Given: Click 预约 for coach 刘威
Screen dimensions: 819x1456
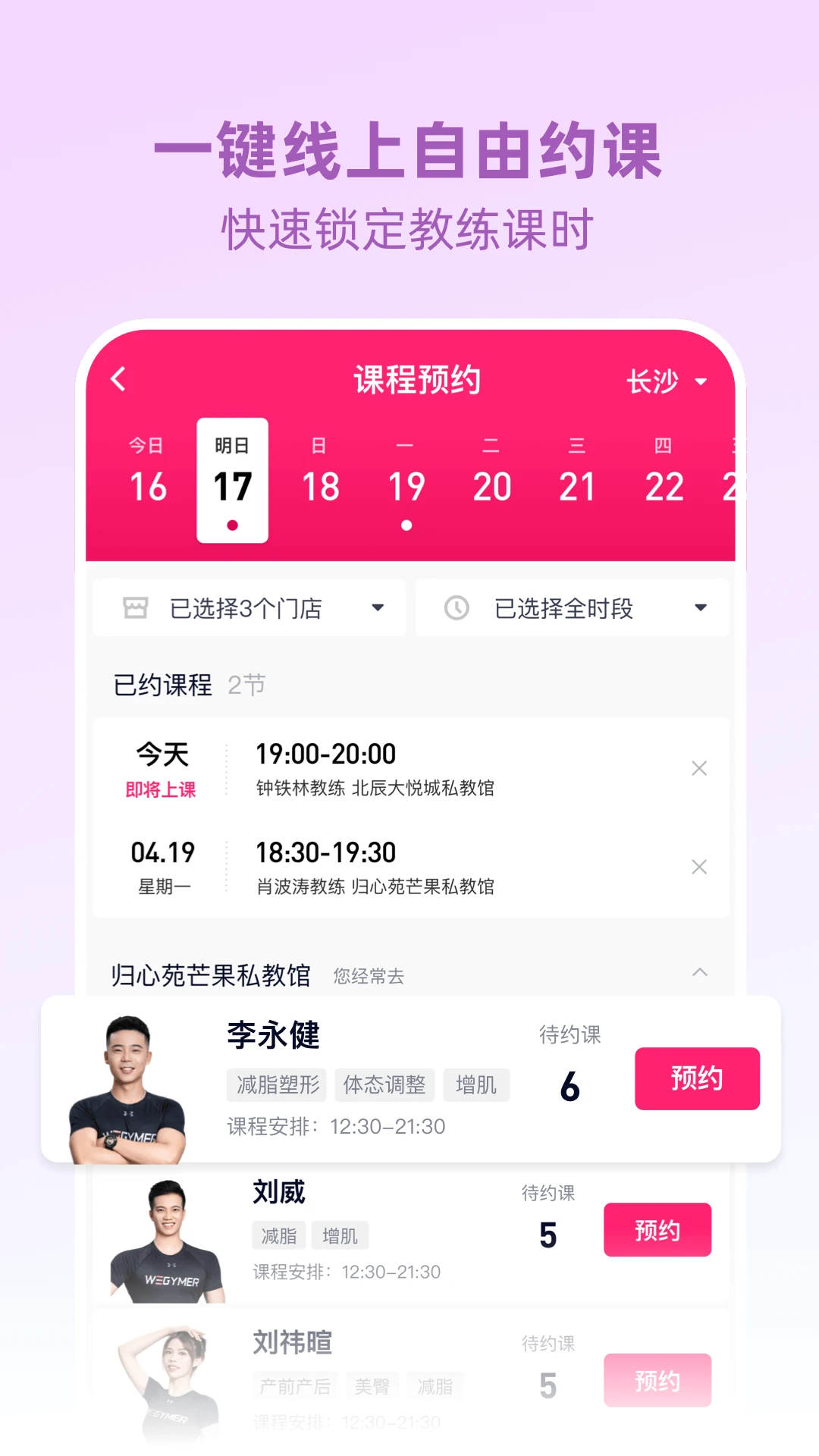Looking at the screenshot, I should click(x=657, y=1230).
